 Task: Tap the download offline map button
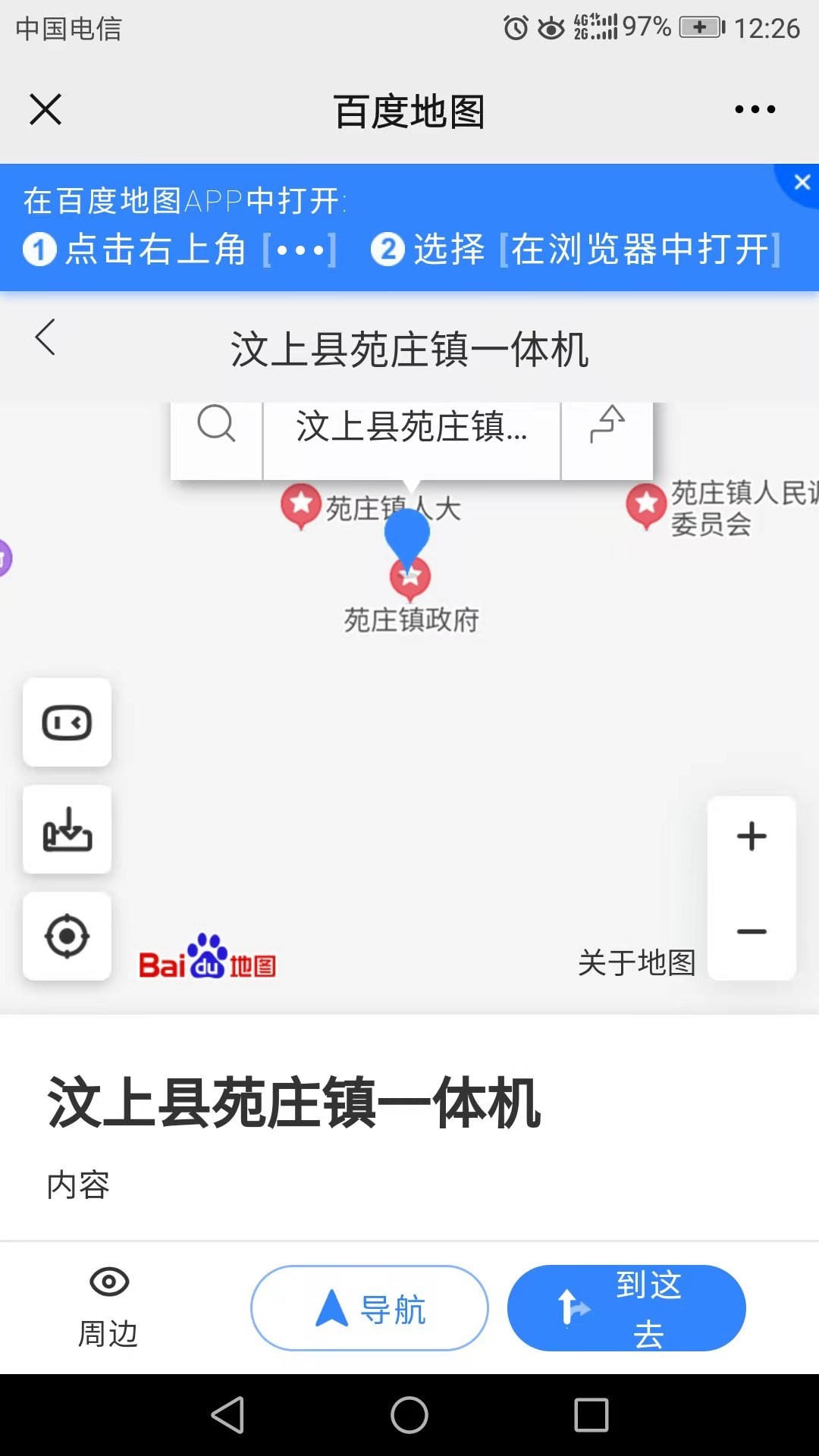click(x=67, y=830)
